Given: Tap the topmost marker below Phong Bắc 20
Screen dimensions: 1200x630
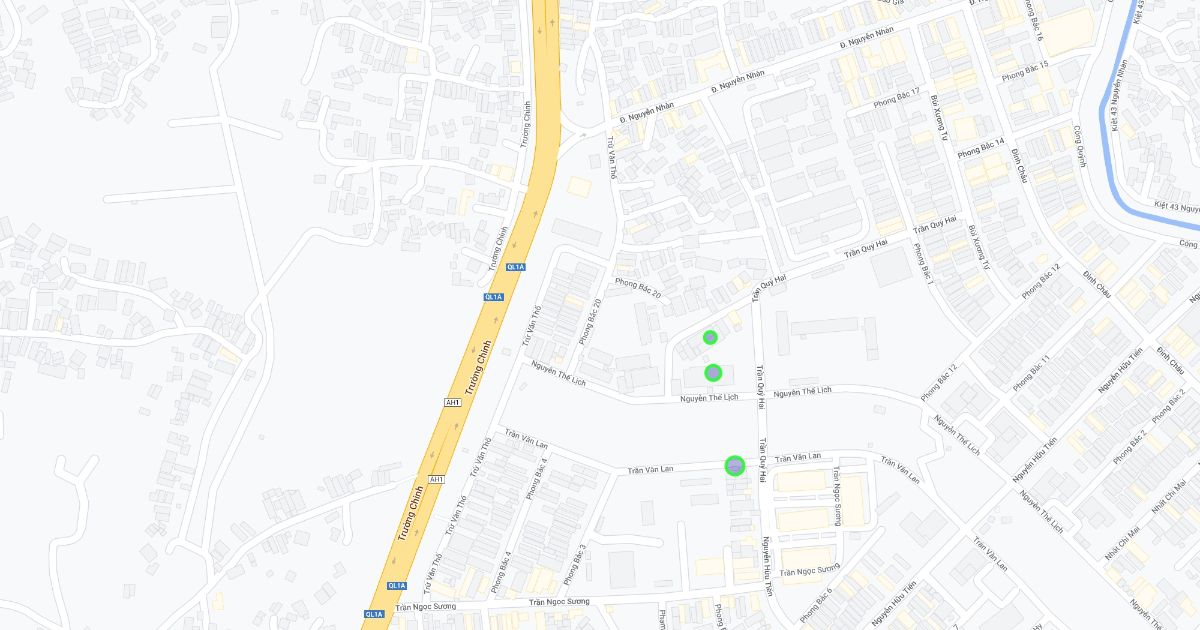Looking at the screenshot, I should click(710, 338).
